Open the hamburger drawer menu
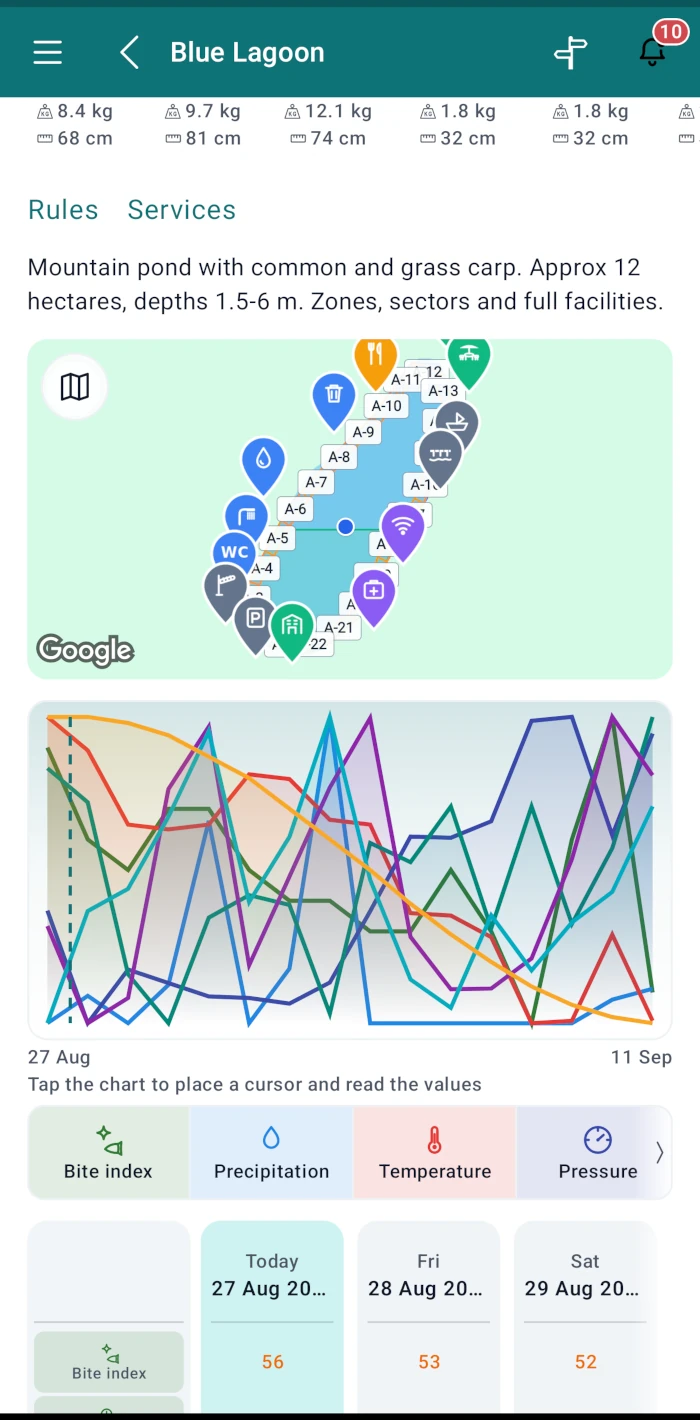 (x=48, y=53)
